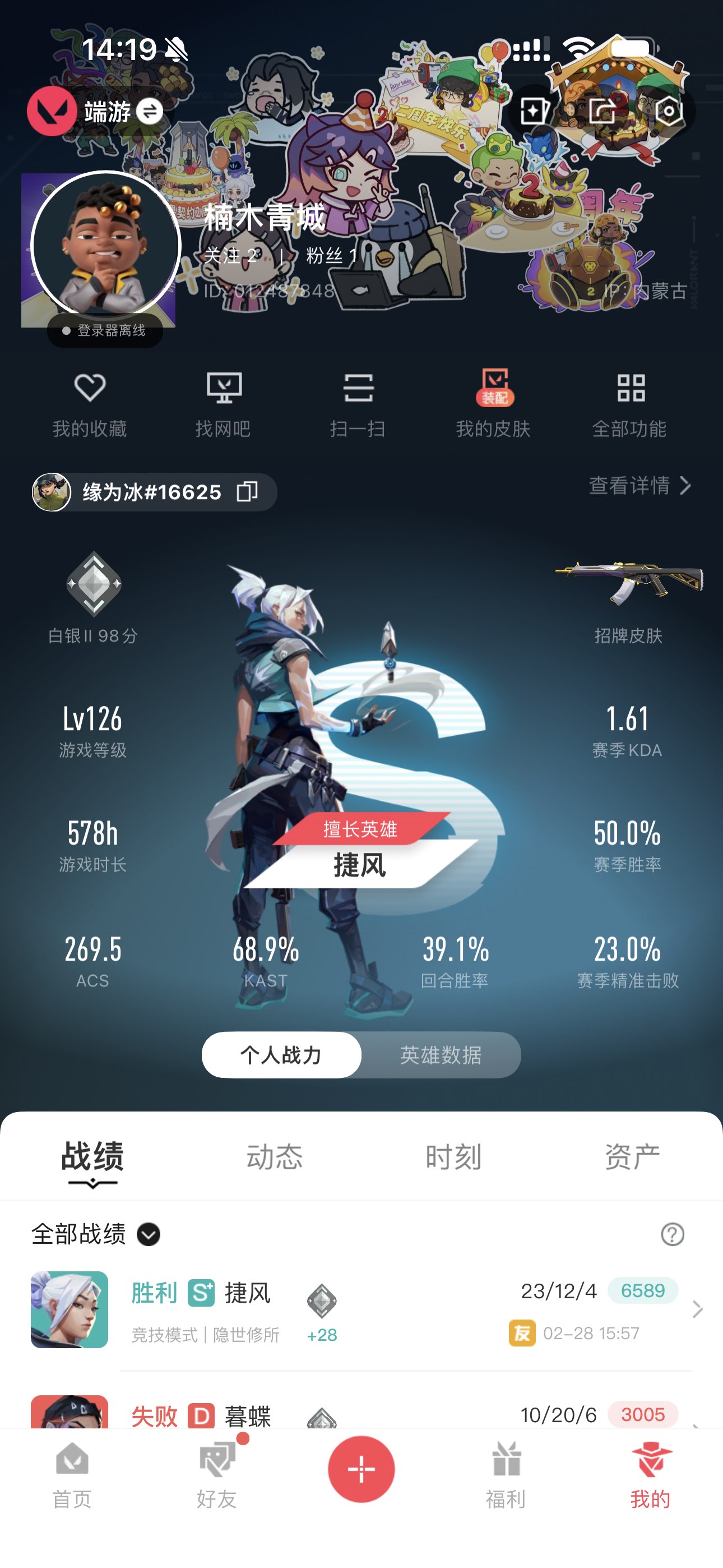The width and height of the screenshot is (723, 1568).
Task: Select the 个人战力 segment
Action: [281, 1055]
